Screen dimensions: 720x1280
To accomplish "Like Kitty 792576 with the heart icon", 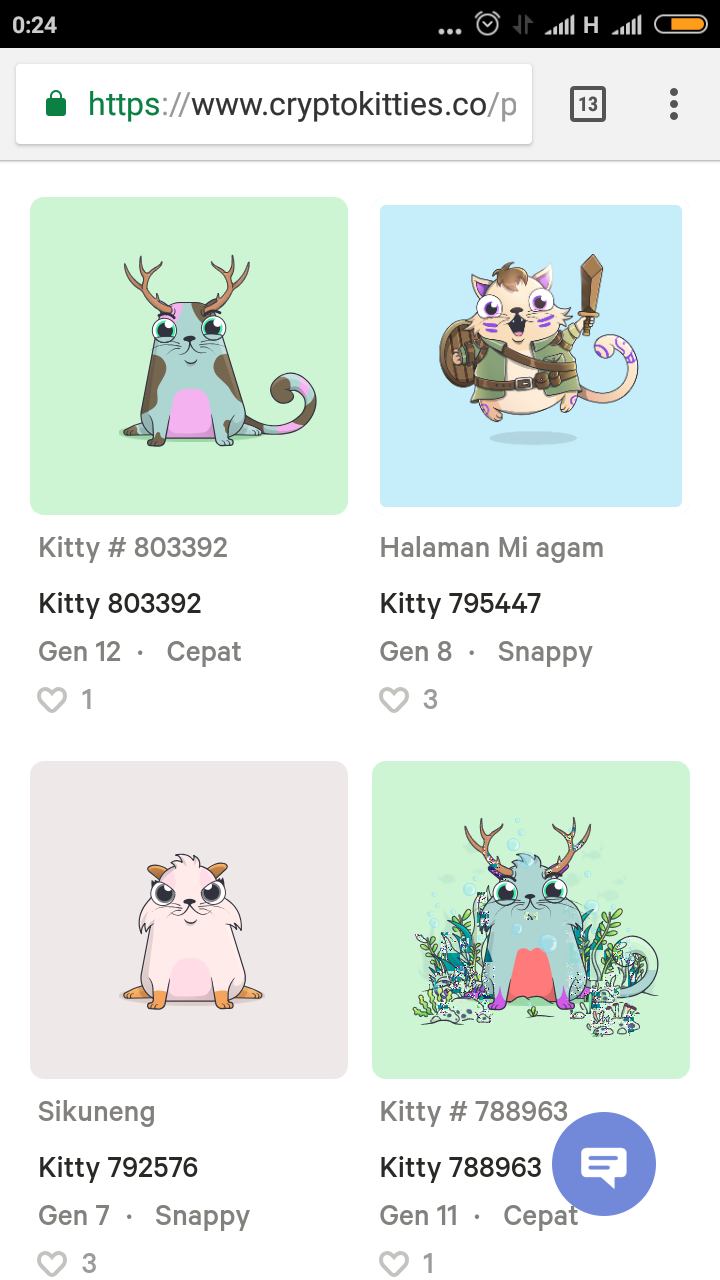I will [52, 1264].
